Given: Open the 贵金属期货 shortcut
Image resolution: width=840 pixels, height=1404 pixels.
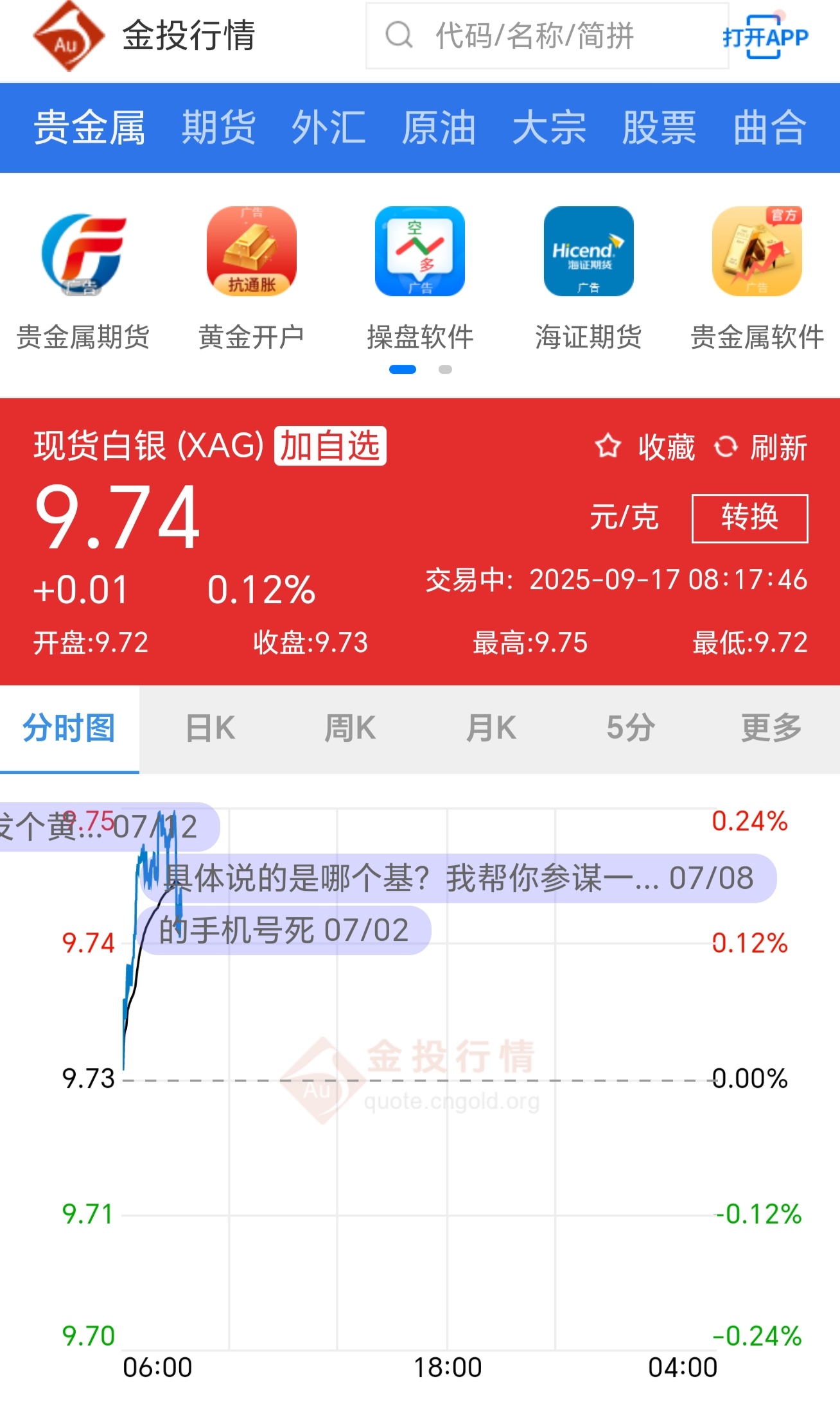Looking at the screenshot, I should (x=83, y=279).
